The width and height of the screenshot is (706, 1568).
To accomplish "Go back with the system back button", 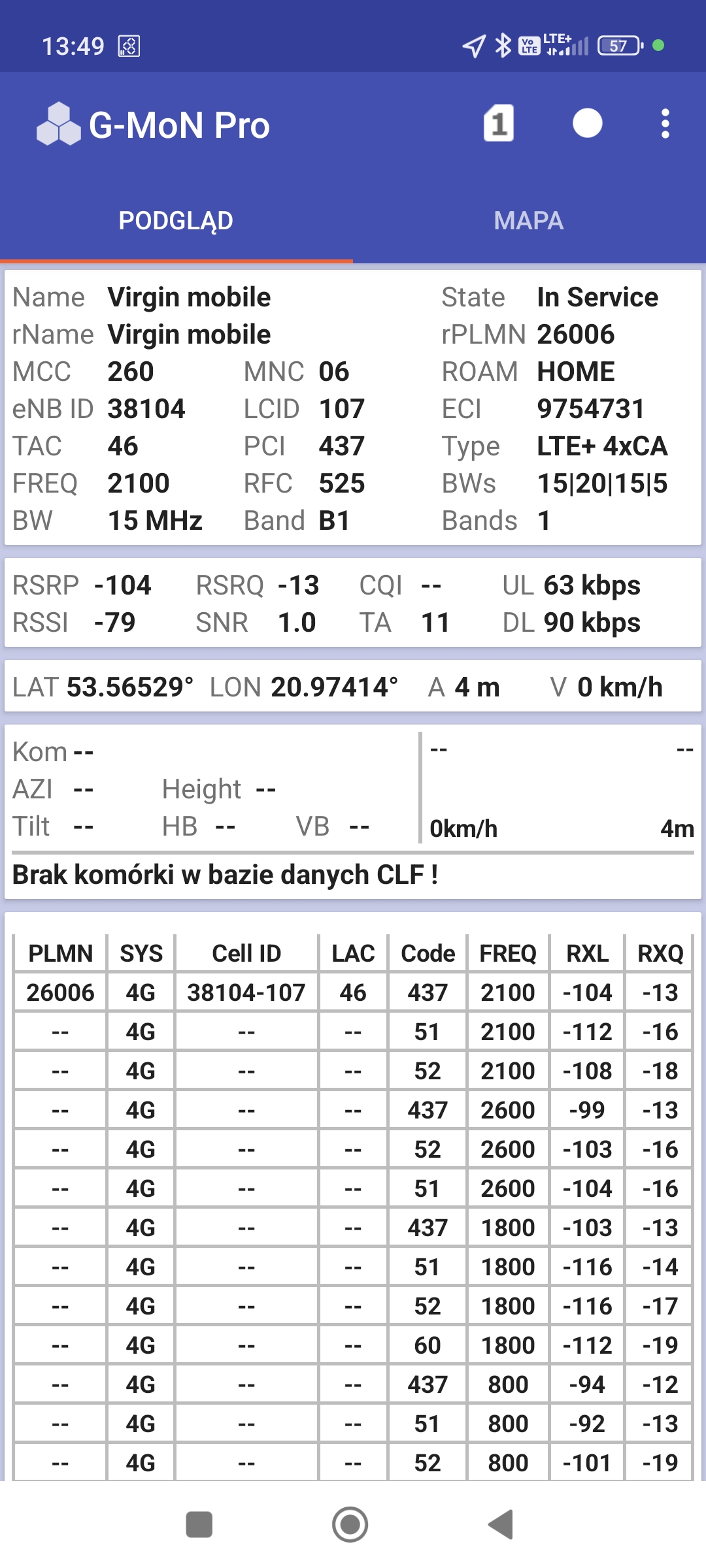I will click(x=501, y=1525).
